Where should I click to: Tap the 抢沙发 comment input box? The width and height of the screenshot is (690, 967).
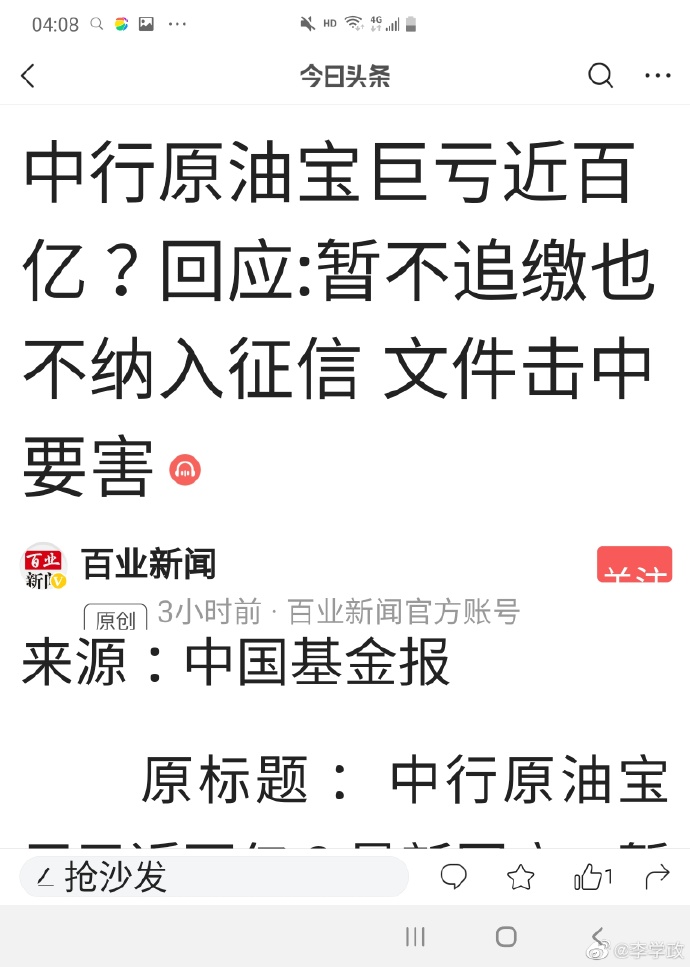pyautogui.click(x=215, y=878)
